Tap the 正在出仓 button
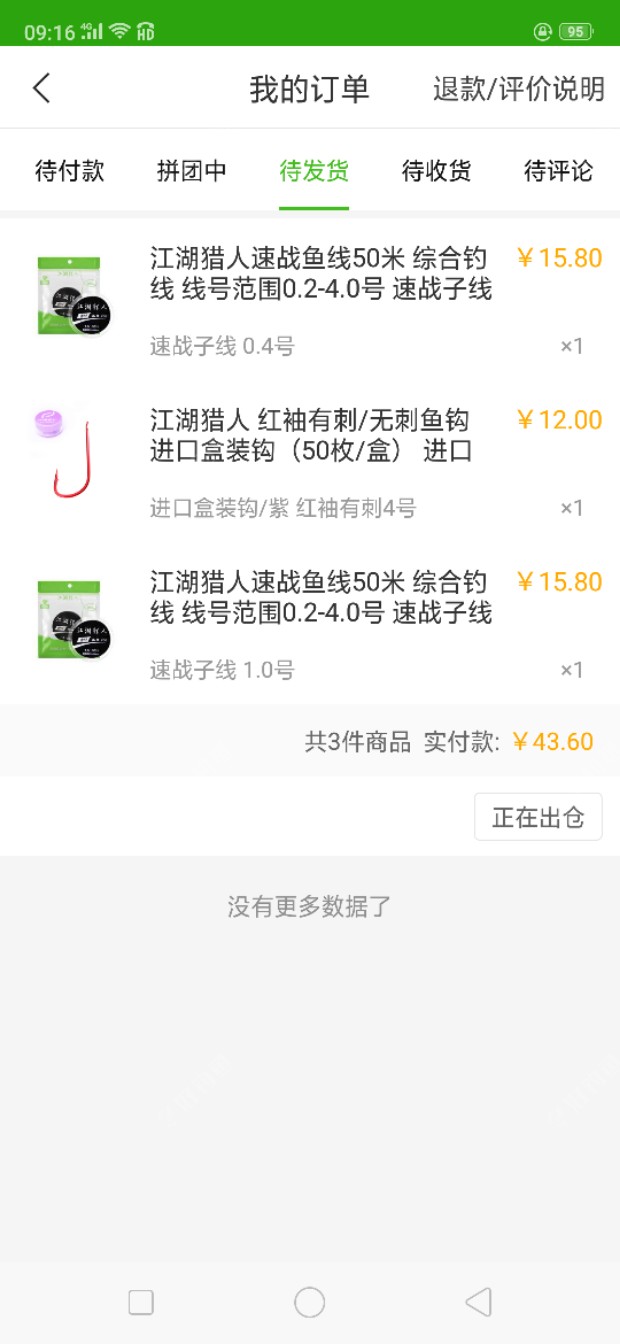Image resolution: width=620 pixels, height=1344 pixels. [538, 817]
